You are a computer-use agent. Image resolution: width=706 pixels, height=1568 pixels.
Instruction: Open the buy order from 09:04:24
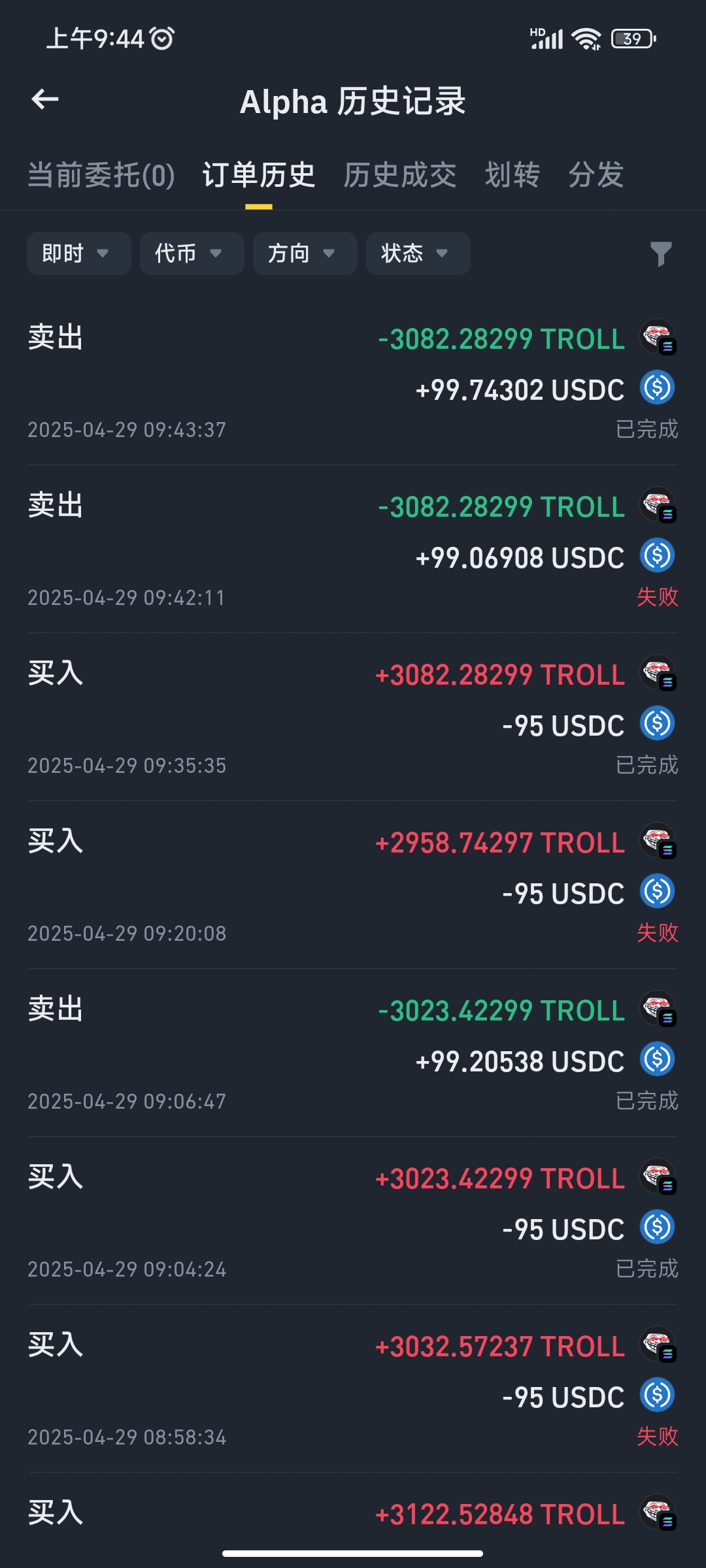click(353, 1221)
